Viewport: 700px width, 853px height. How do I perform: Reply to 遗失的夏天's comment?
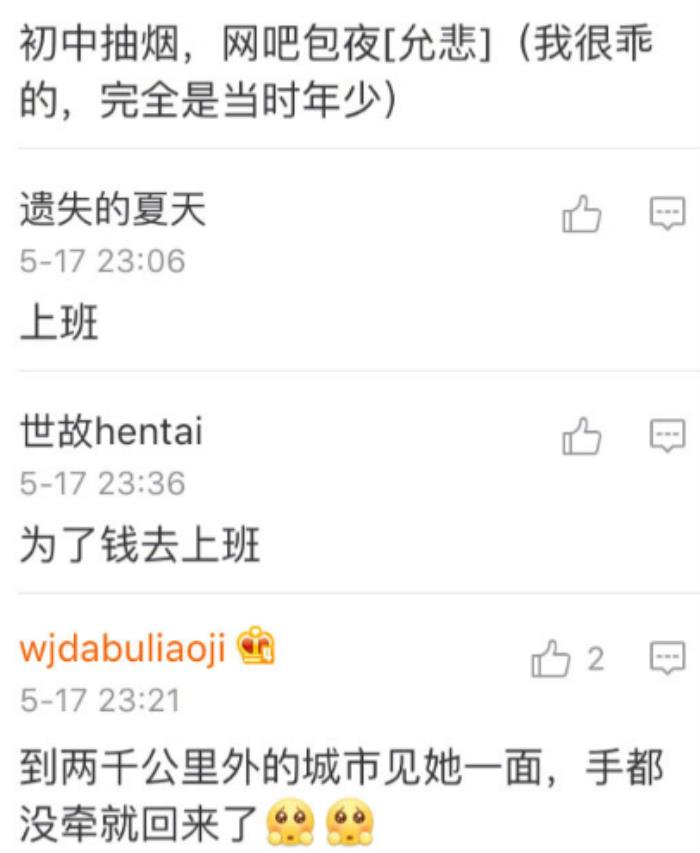(667, 213)
